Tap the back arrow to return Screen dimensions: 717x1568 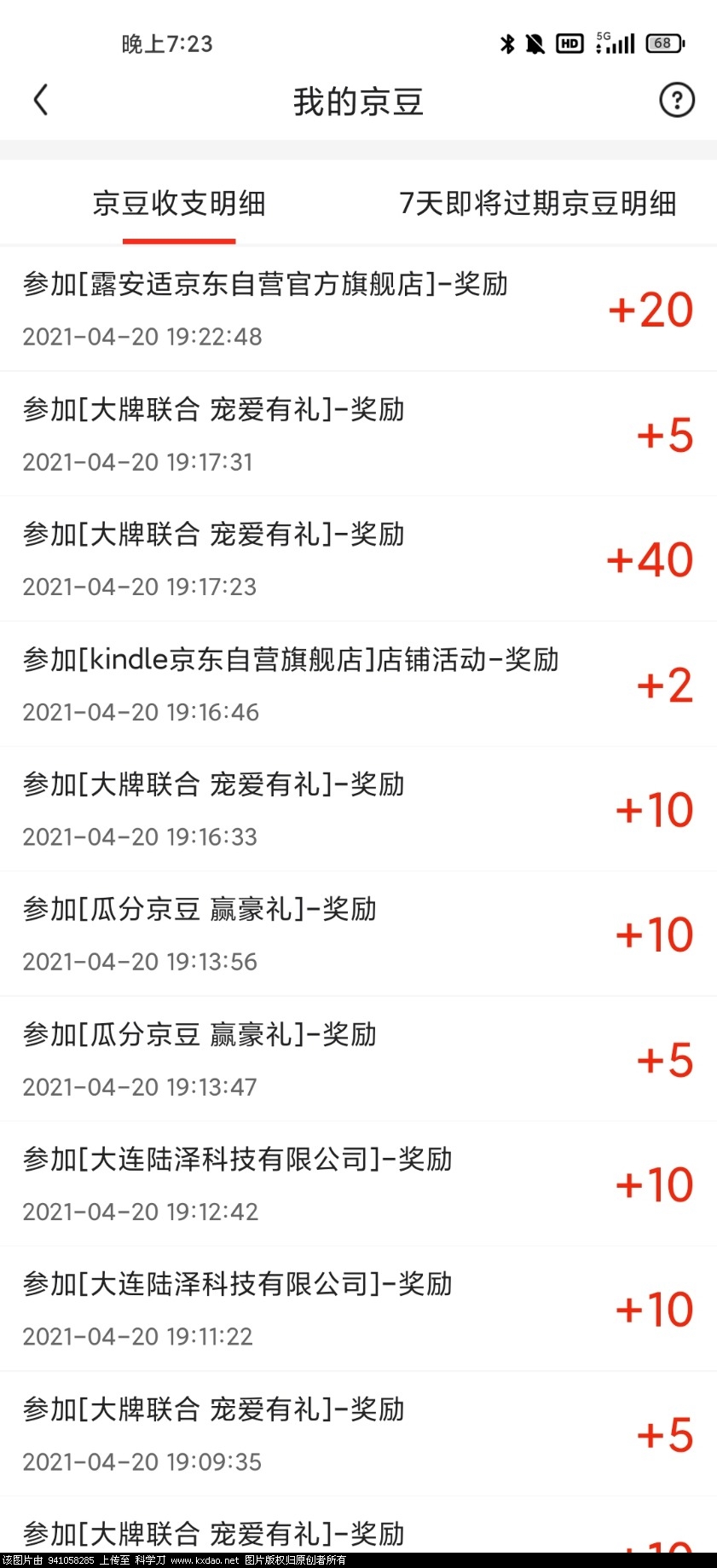coord(40,100)
